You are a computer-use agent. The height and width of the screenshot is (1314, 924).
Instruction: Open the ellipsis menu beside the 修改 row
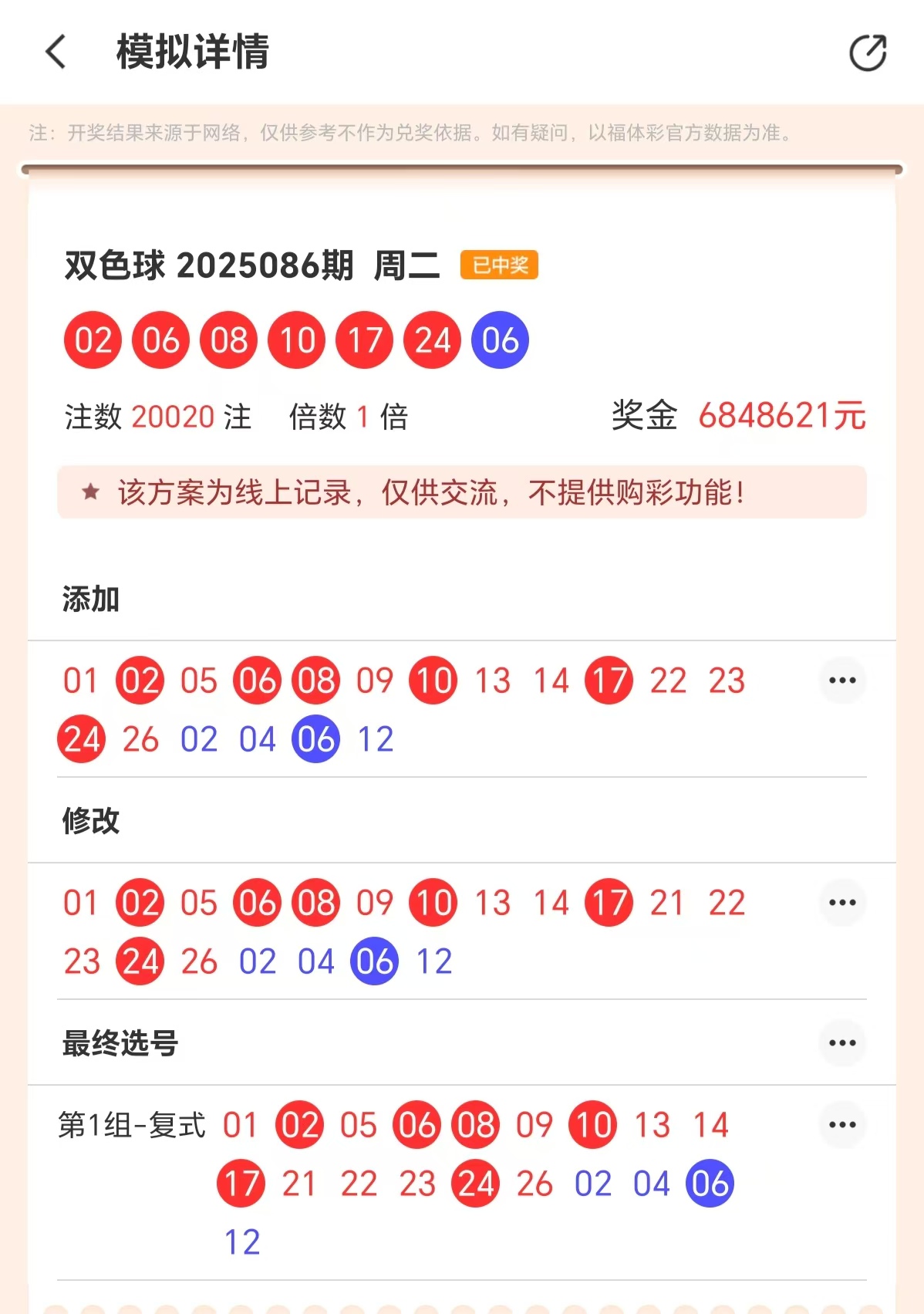click(x=842, y=903)
